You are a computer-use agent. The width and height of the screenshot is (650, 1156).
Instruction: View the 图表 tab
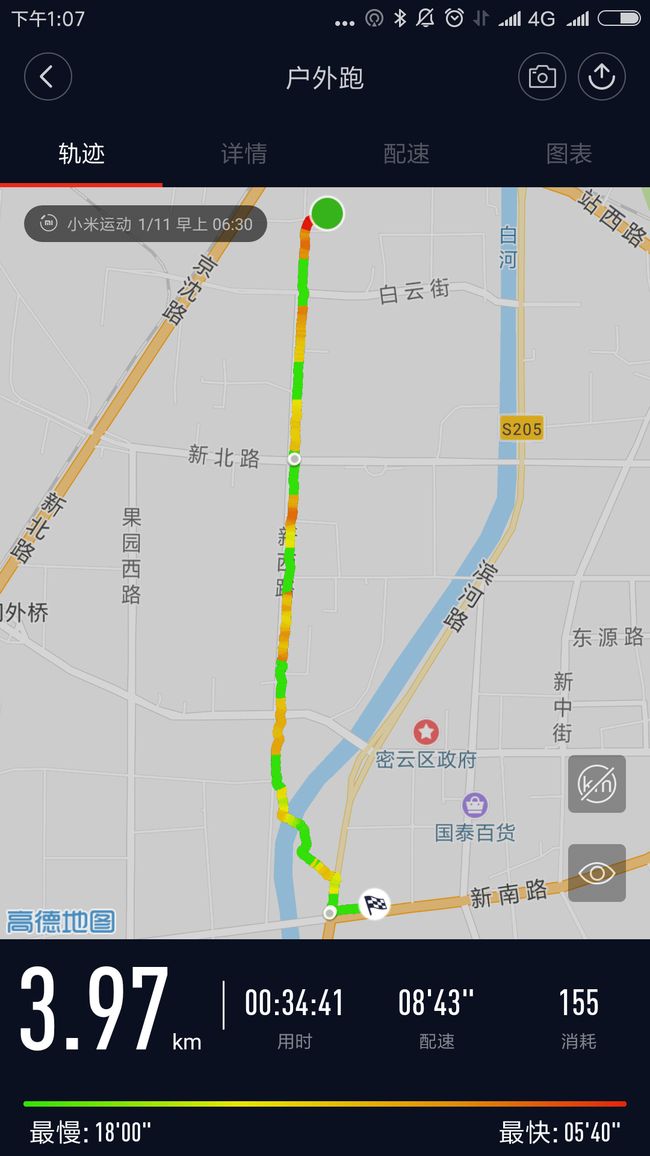click(568, 153)
